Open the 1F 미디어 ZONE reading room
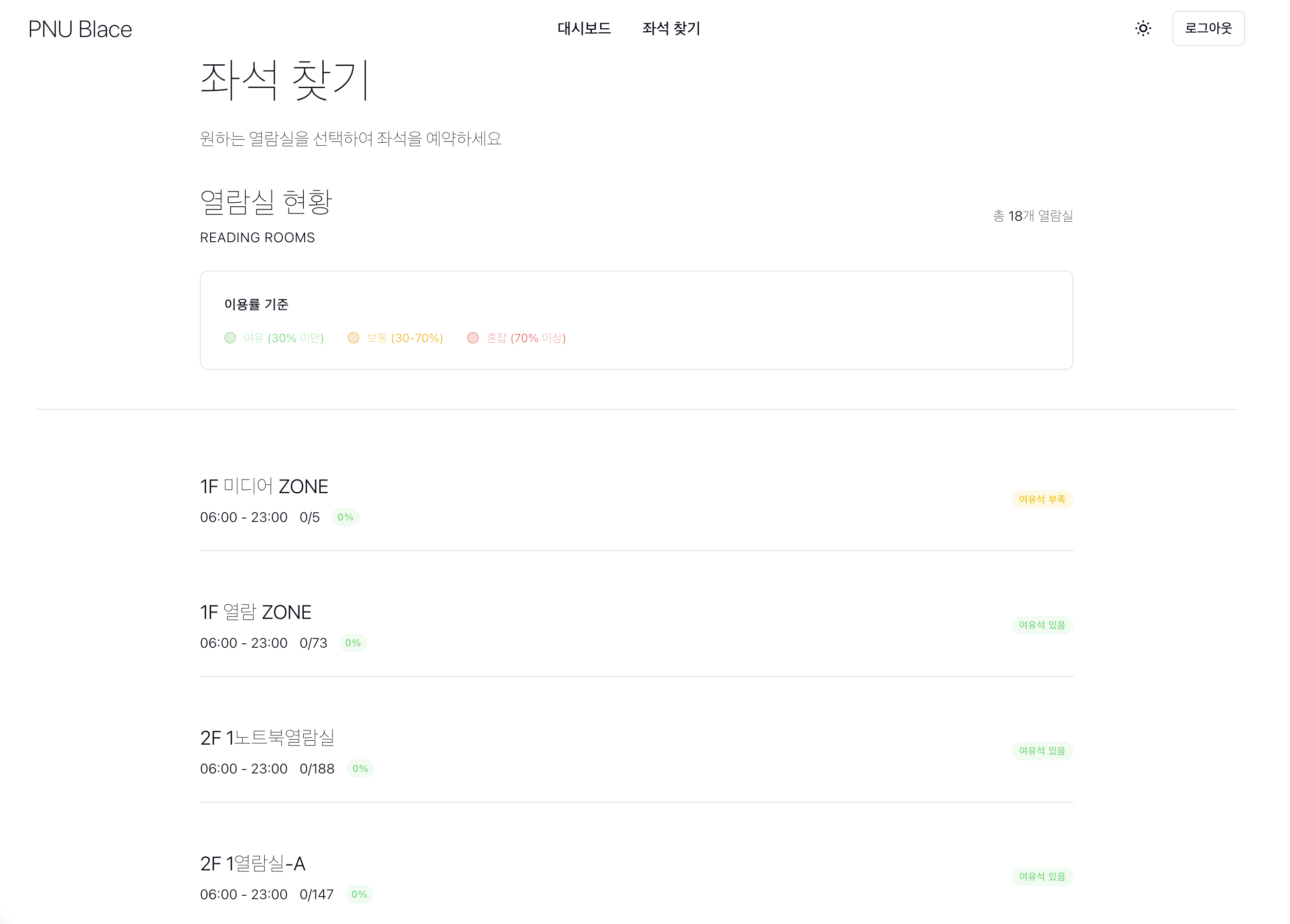The height and width of the screenshot is (924, 1290). 264,487
